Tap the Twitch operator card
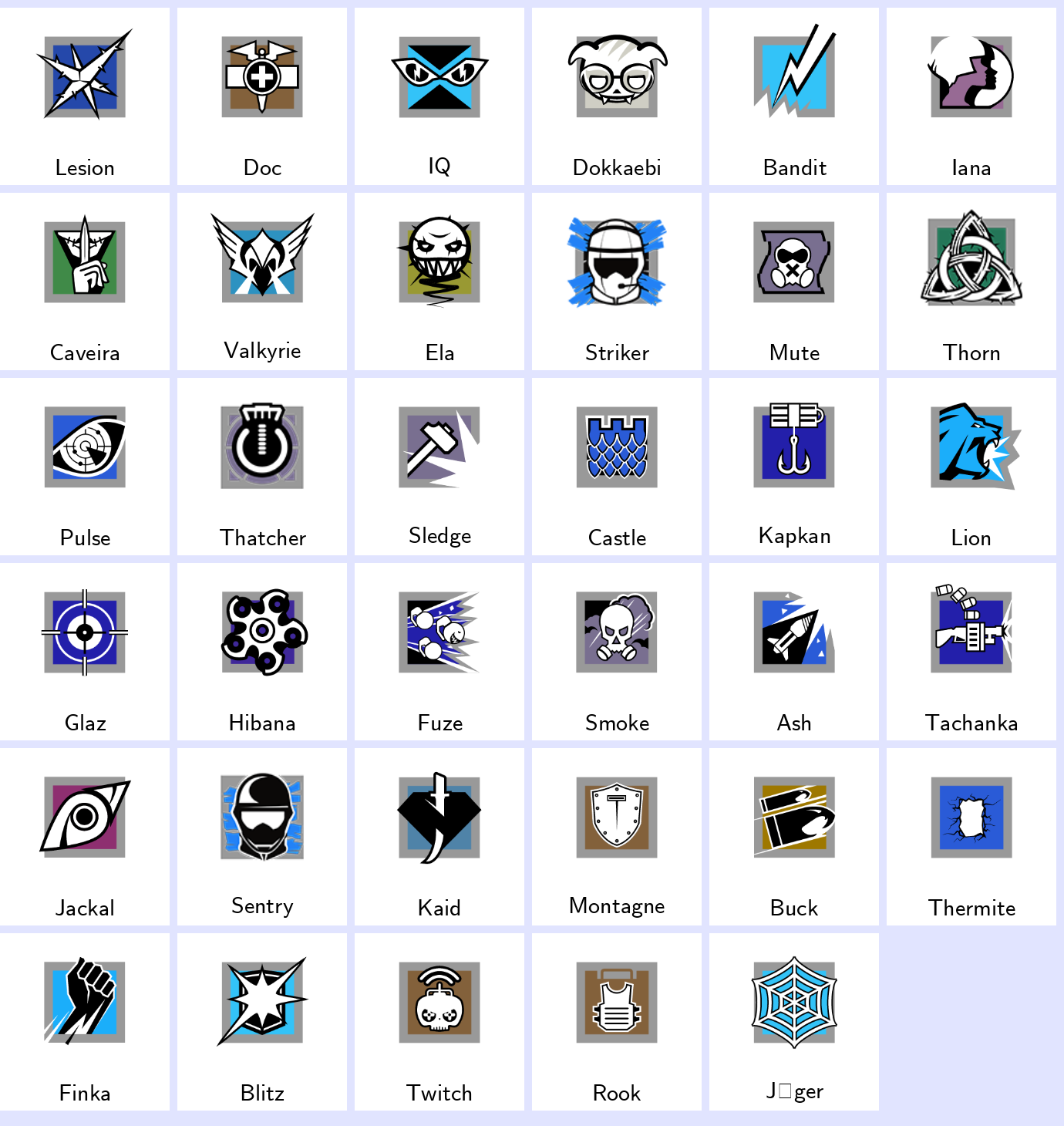Screen dimensions: 1064x1126 439,1022
